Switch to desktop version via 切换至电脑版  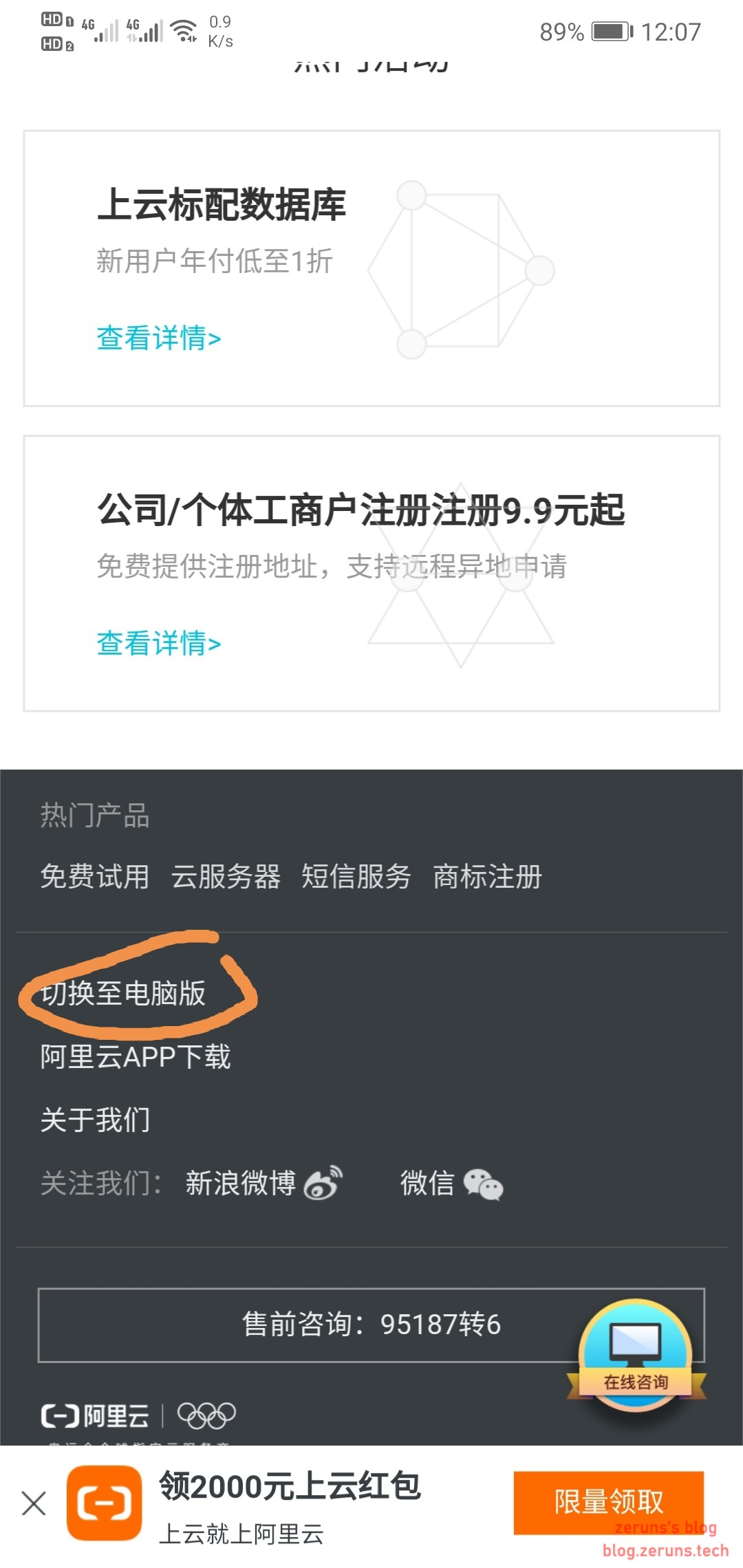click(124, 993)
